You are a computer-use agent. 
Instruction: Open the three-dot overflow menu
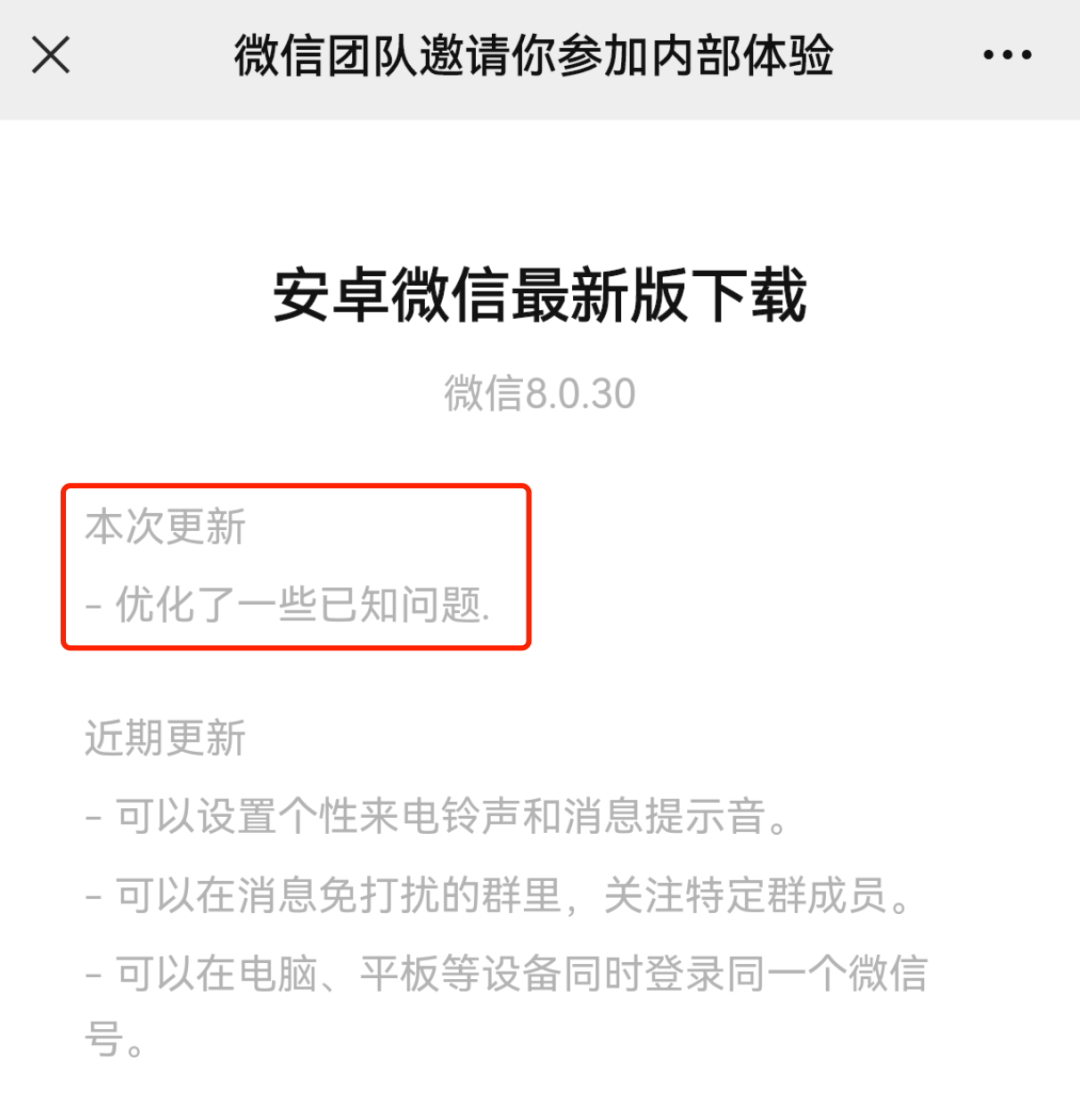(1006, 56)
